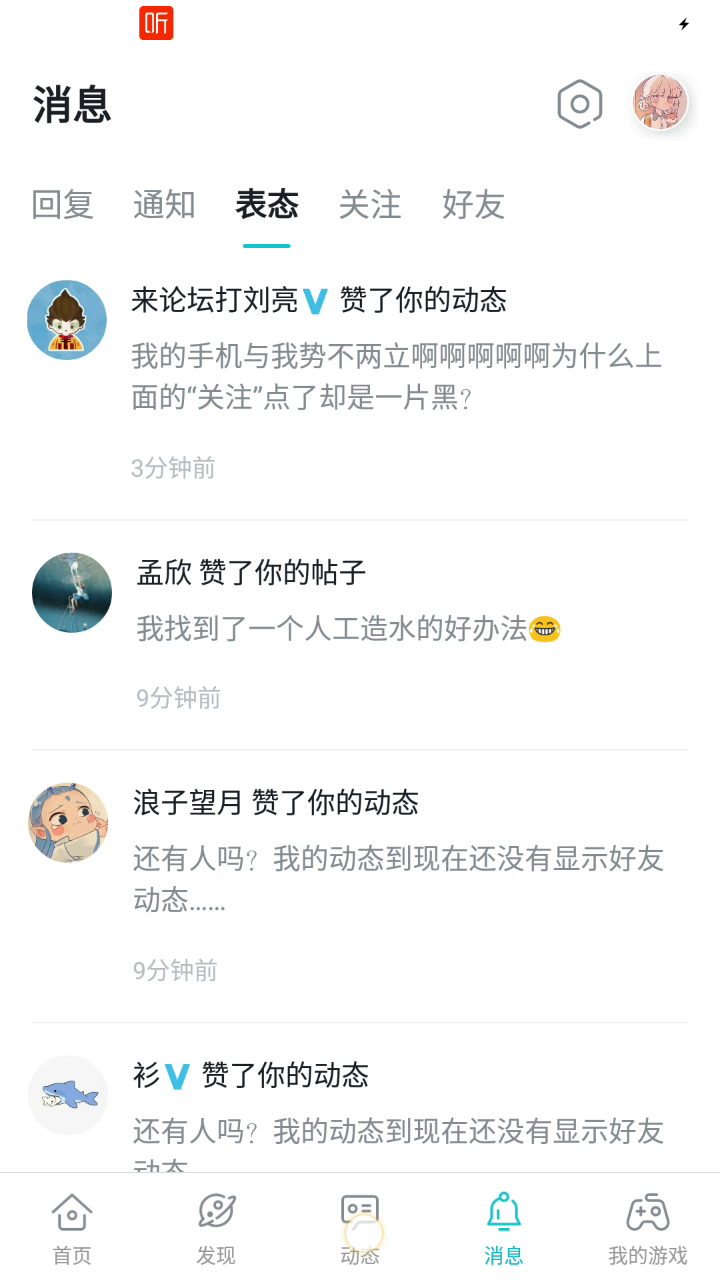View 浪子望月's avatar profile
720x1280 pixels.
(x=68, y=823)
